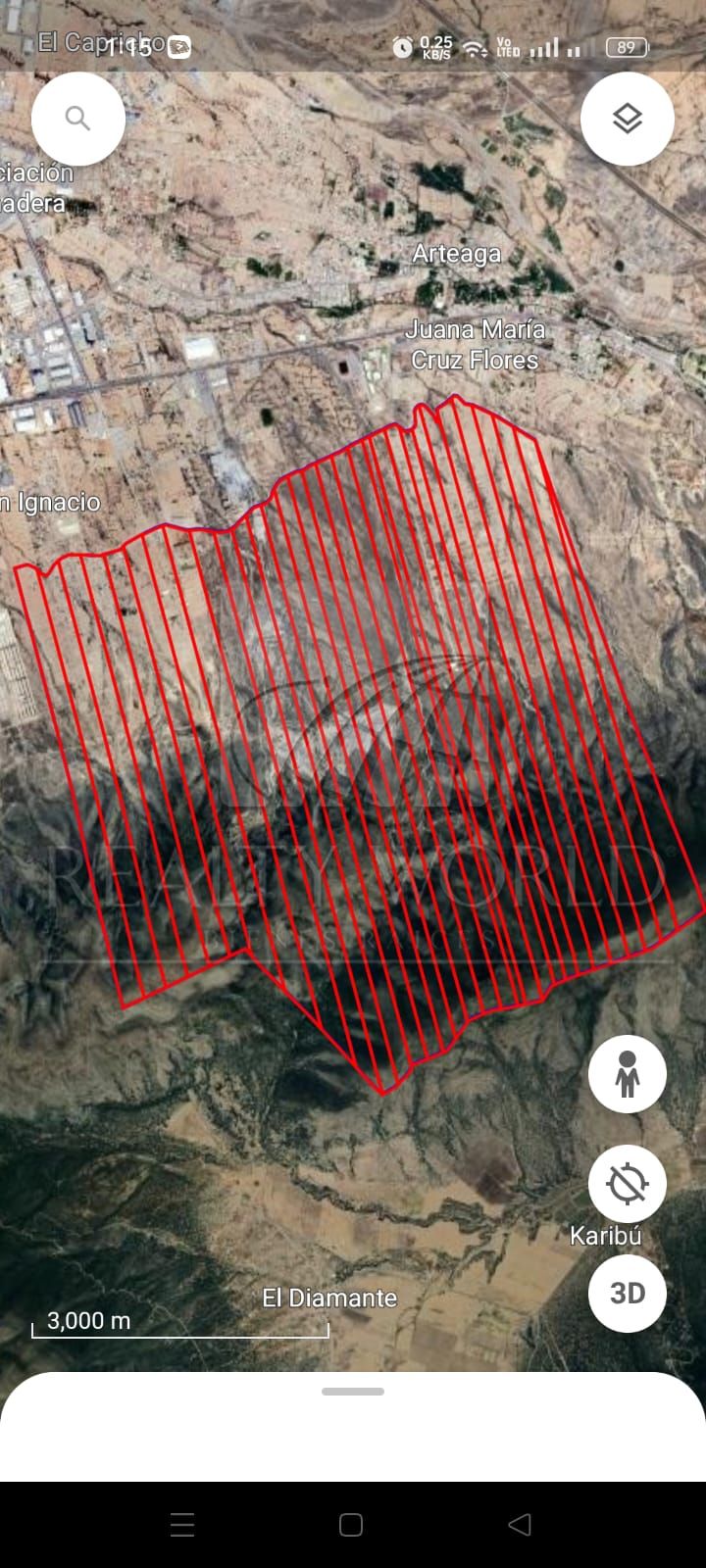Tap the battery indicator showing 89

(x=628, y=45)
